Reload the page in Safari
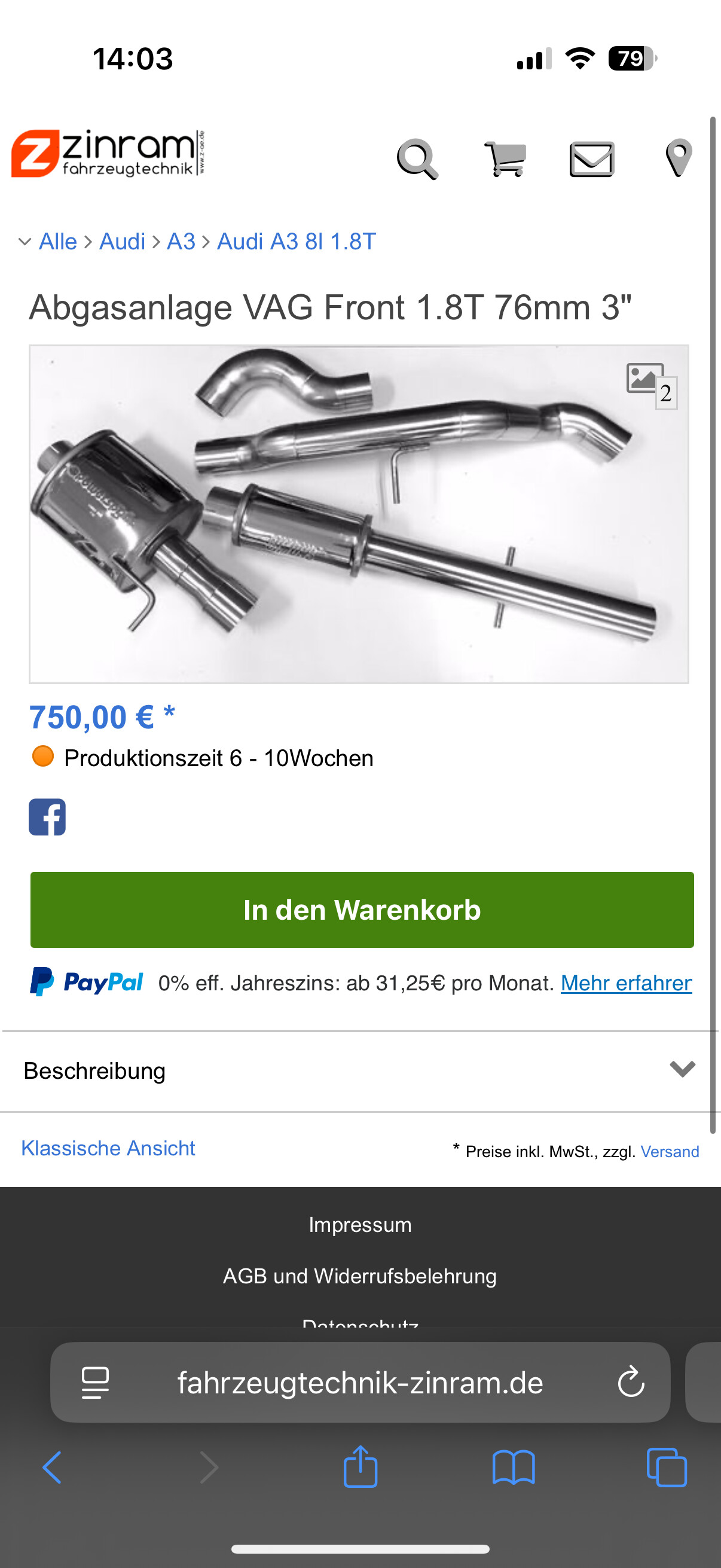 coord(631,1382)
